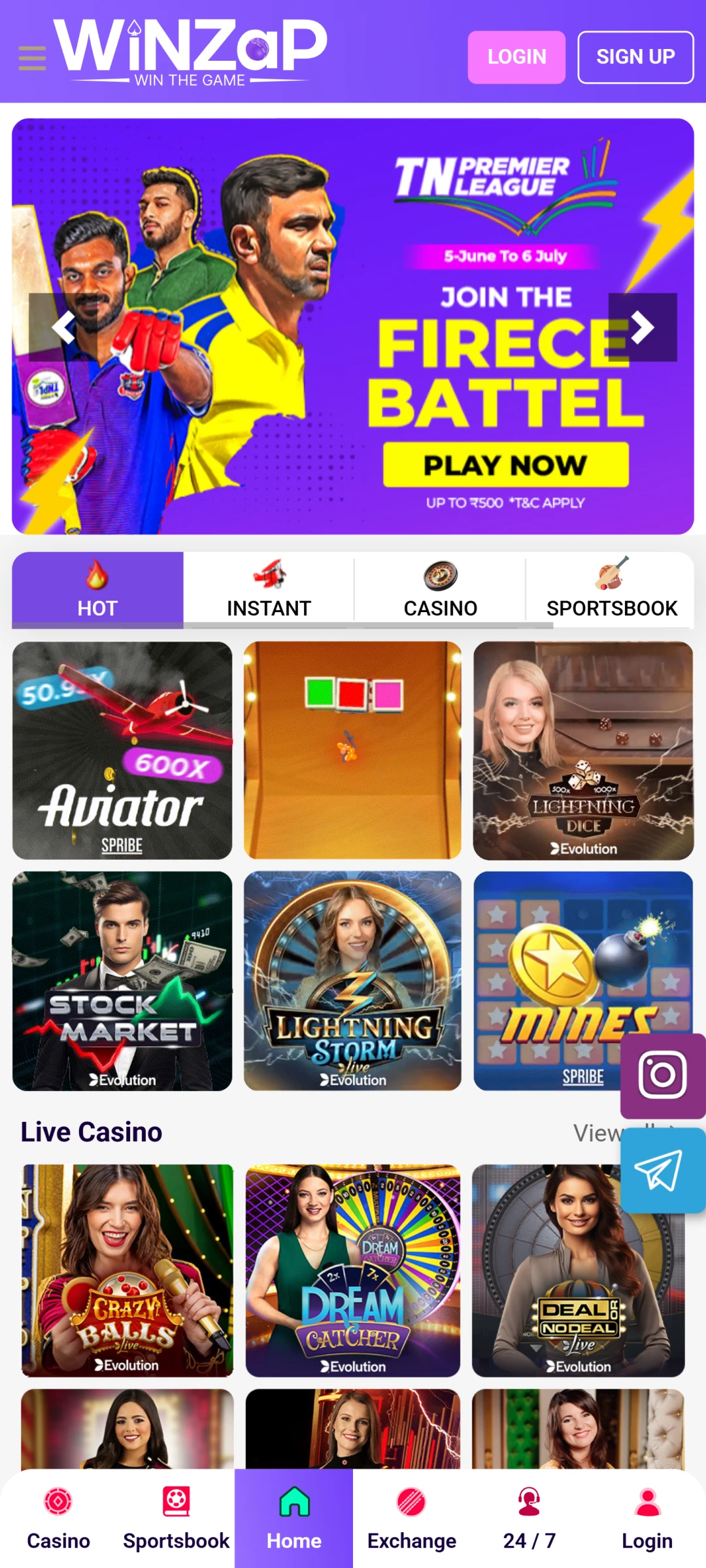Open Dream Catcher live game

[353, 1270]
